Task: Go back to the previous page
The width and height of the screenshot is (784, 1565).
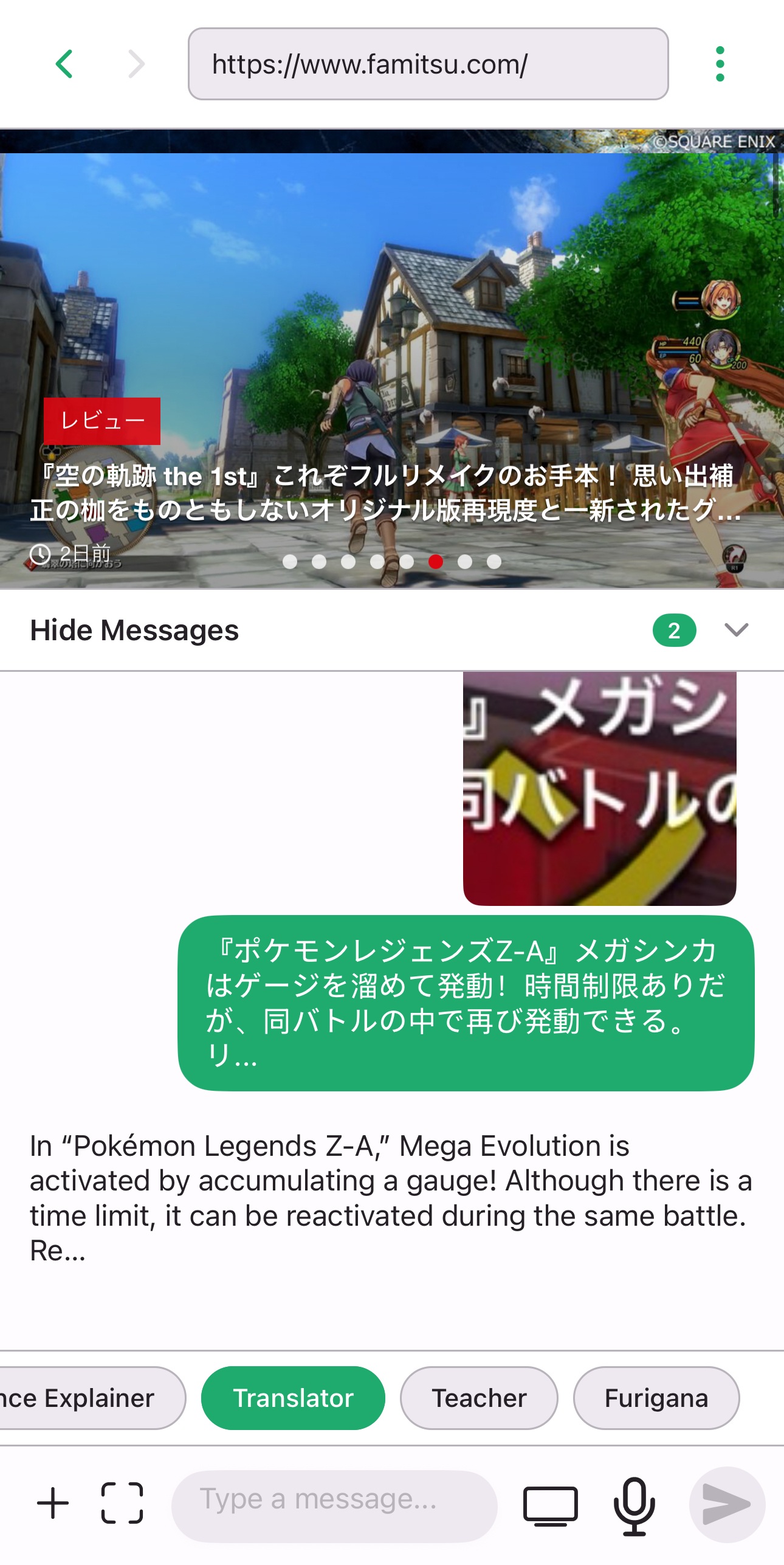Action: click(64, 64)
